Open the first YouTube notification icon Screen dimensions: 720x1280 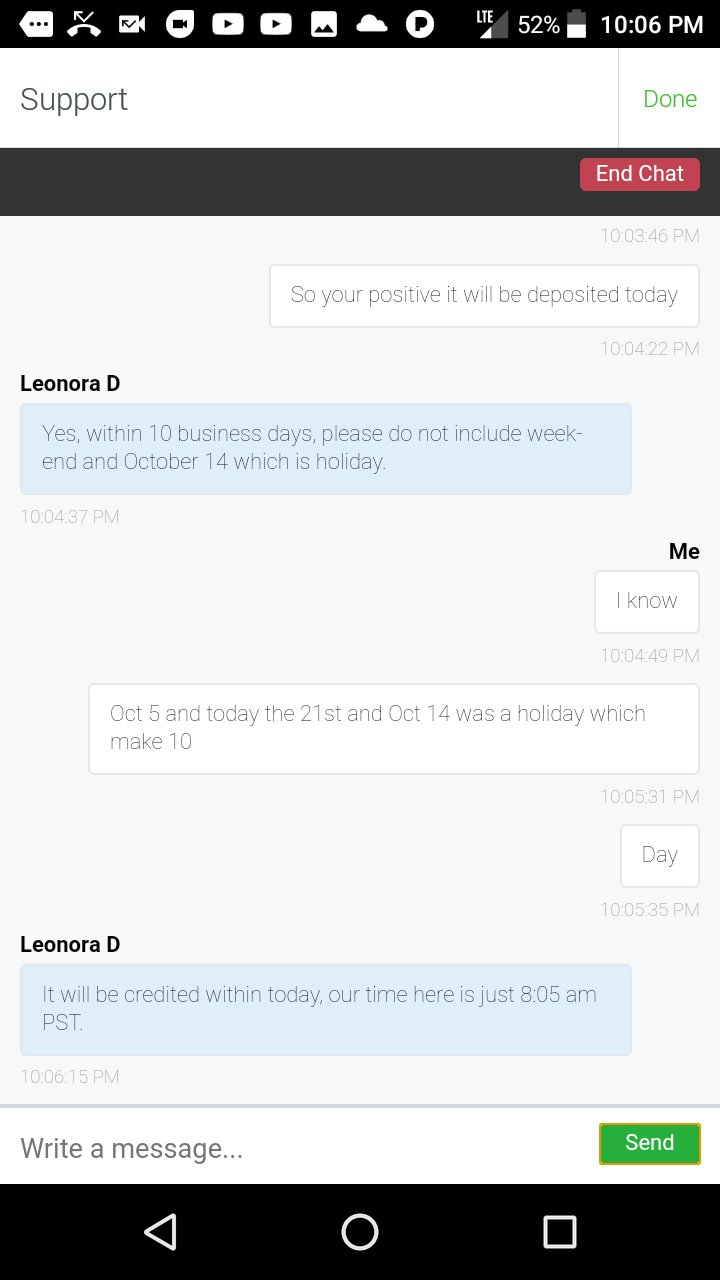point(228,24)
